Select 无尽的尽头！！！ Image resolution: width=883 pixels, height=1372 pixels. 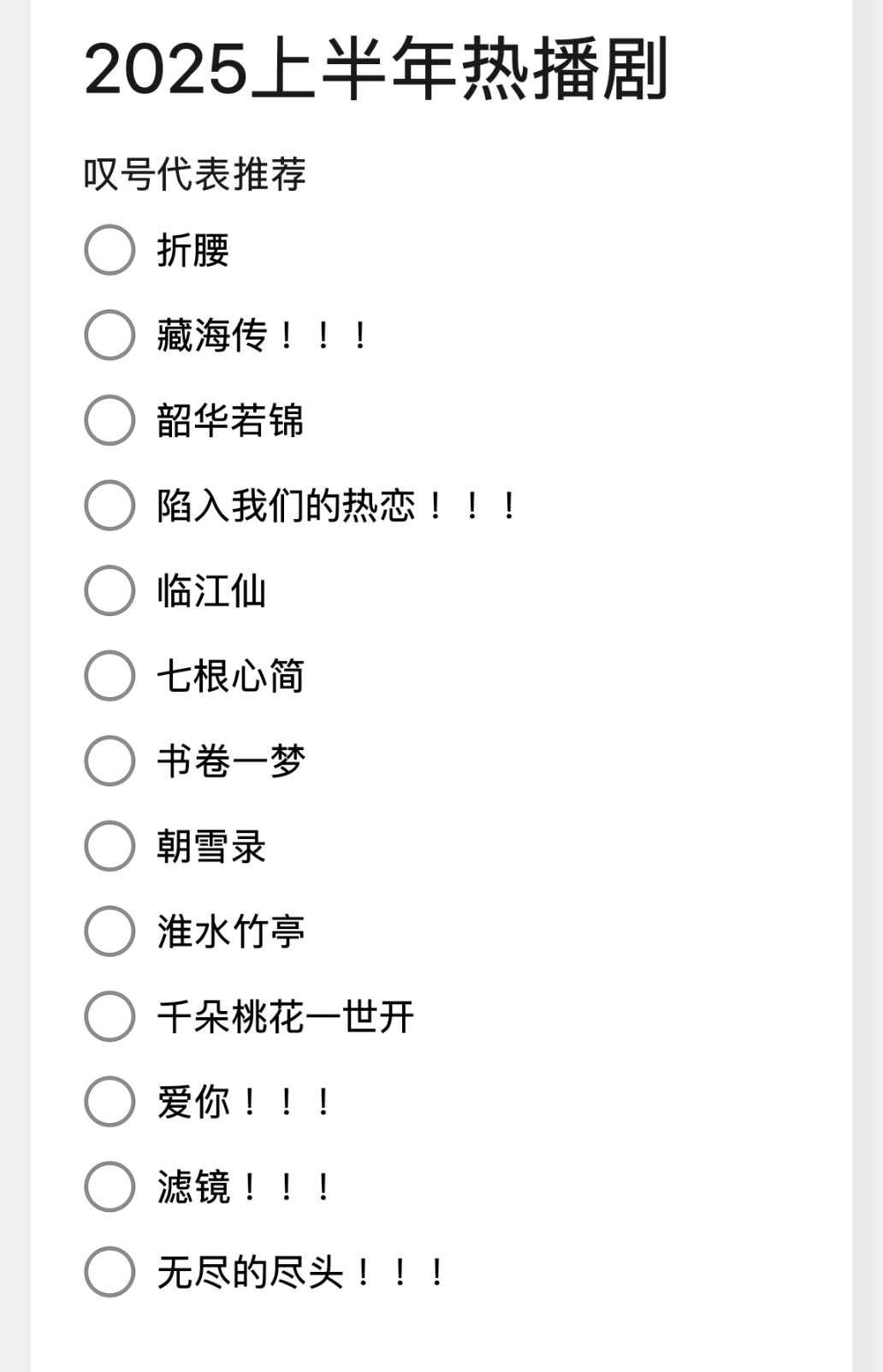tap(110, 1272)
